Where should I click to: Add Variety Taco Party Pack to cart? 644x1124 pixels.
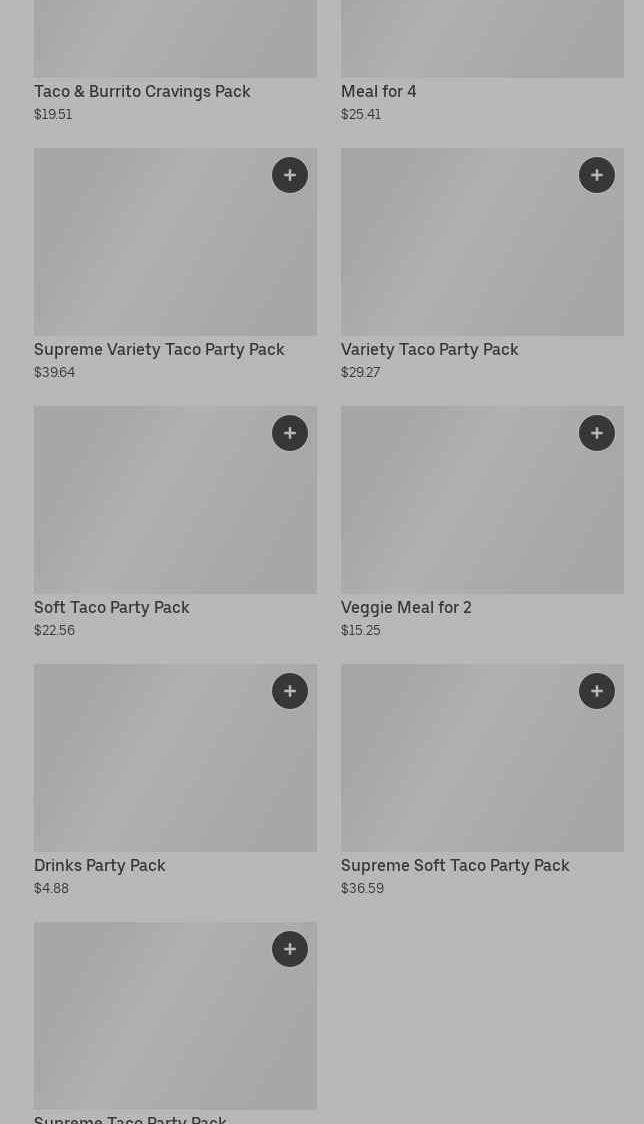tap(597, 175)
